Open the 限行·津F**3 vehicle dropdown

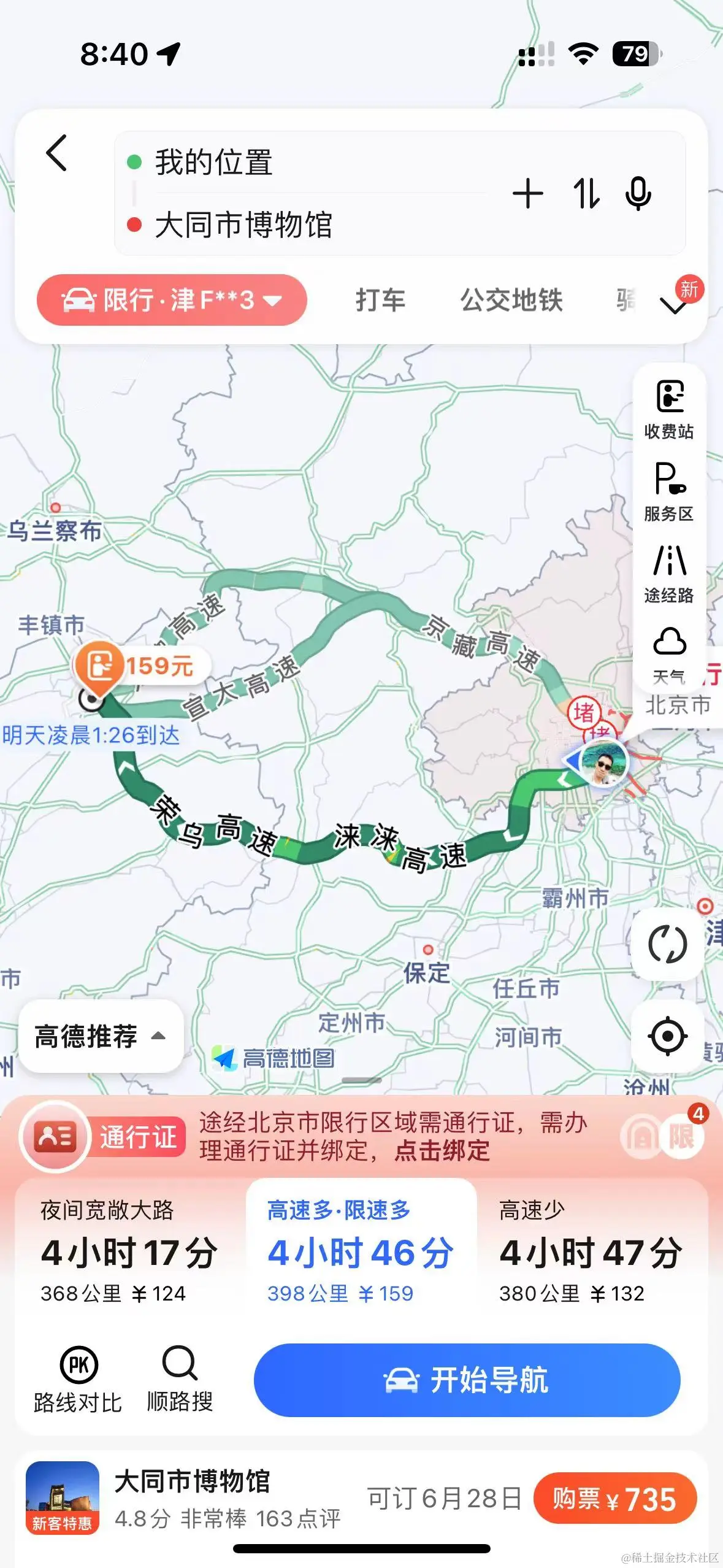point(172,300)
